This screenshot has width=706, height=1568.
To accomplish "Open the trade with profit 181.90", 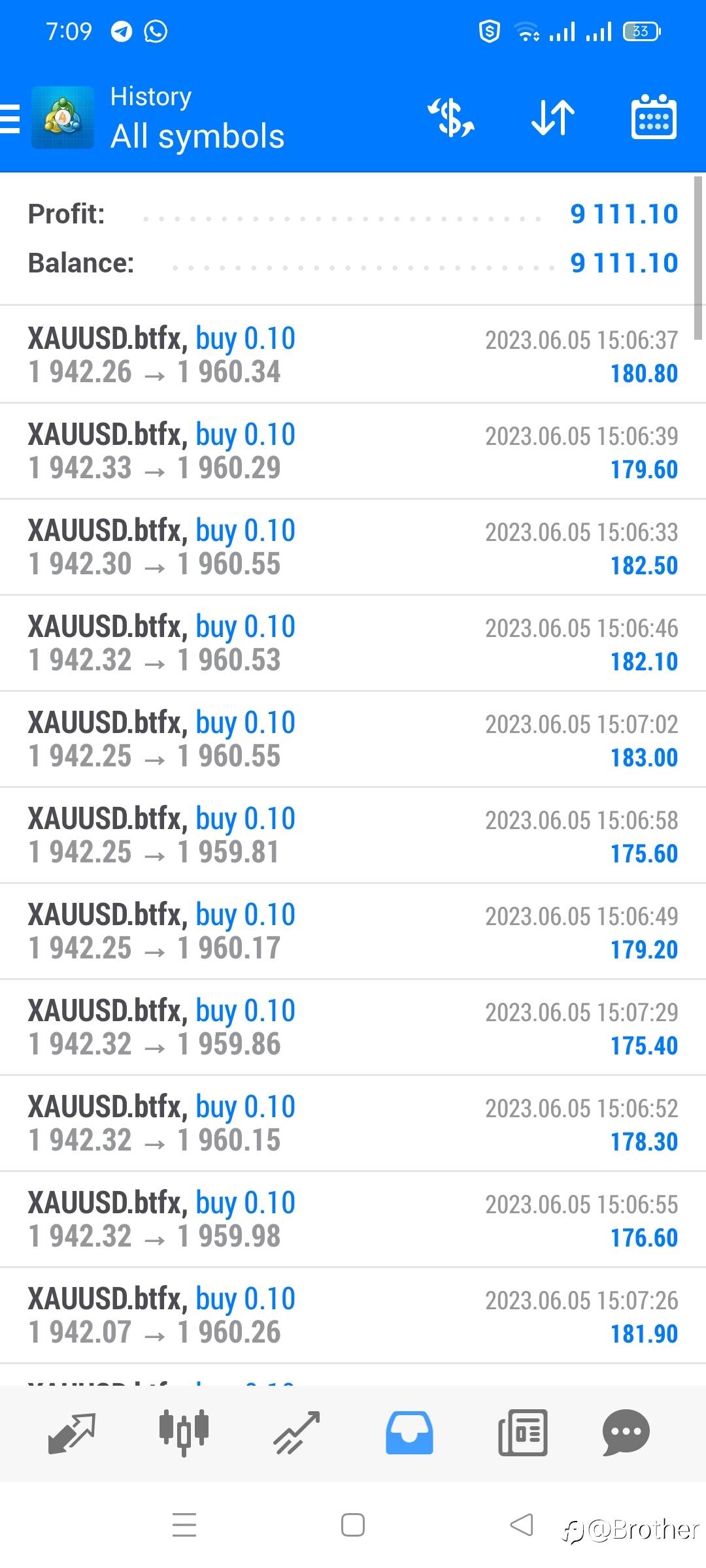I will click(x=353, y=1315).
